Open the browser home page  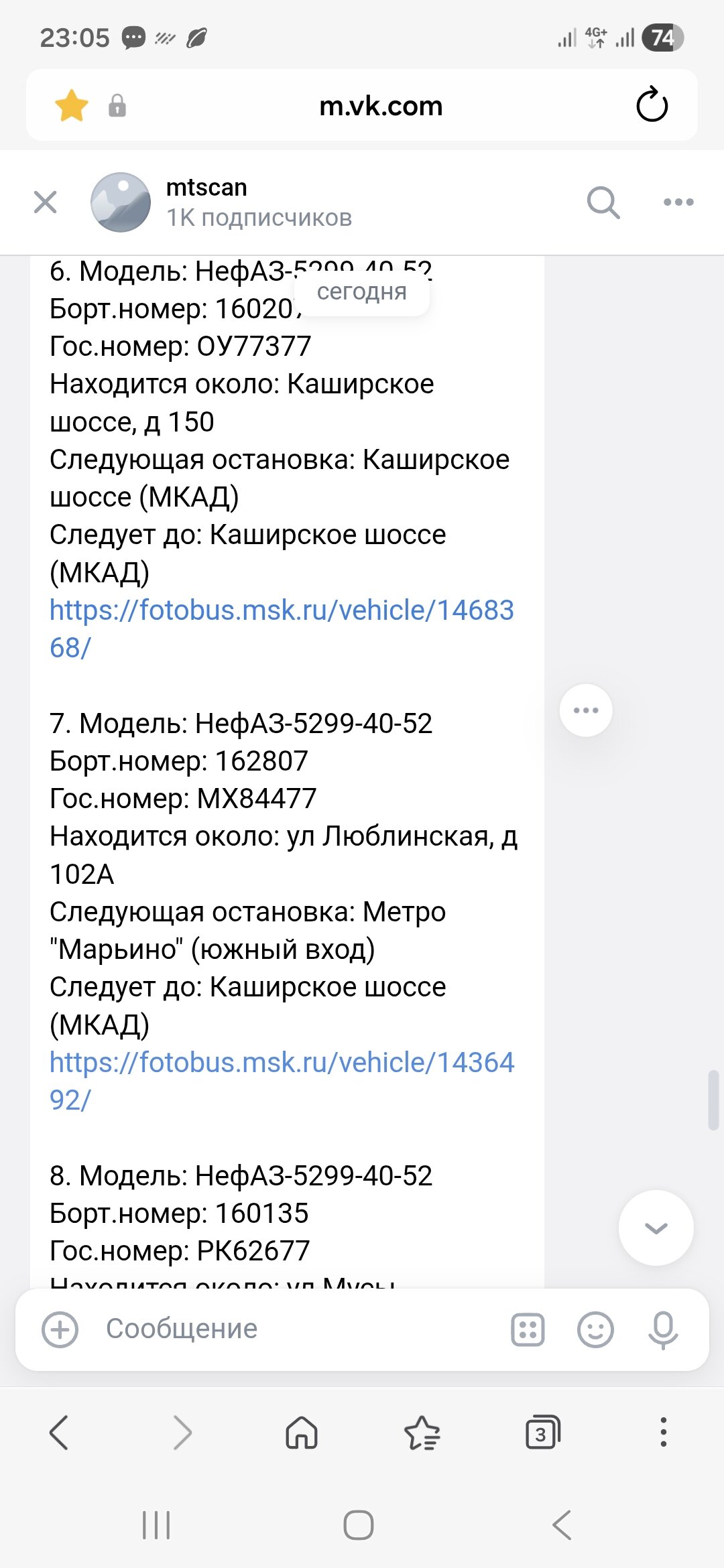[302, 1433]
